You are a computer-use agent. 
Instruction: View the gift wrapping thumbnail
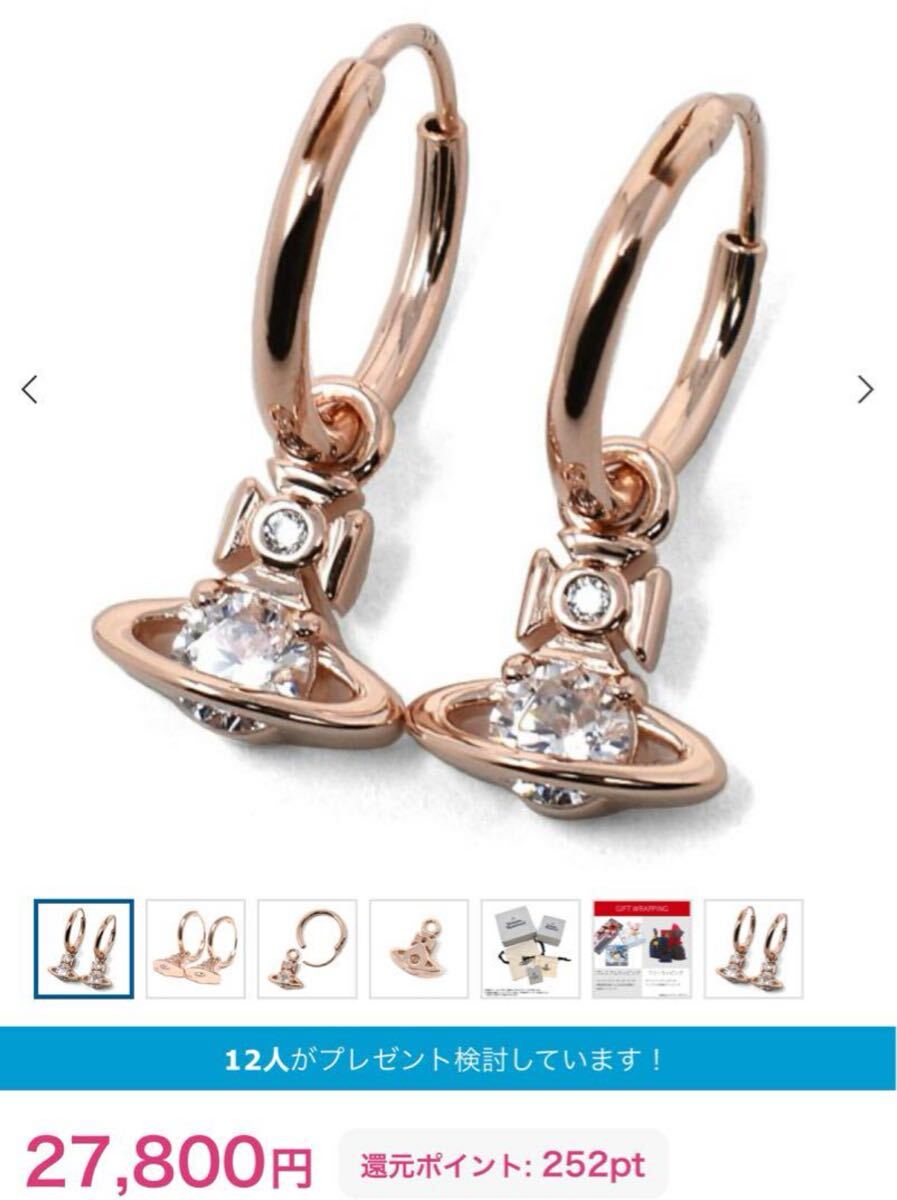click(x=641, y=948)
